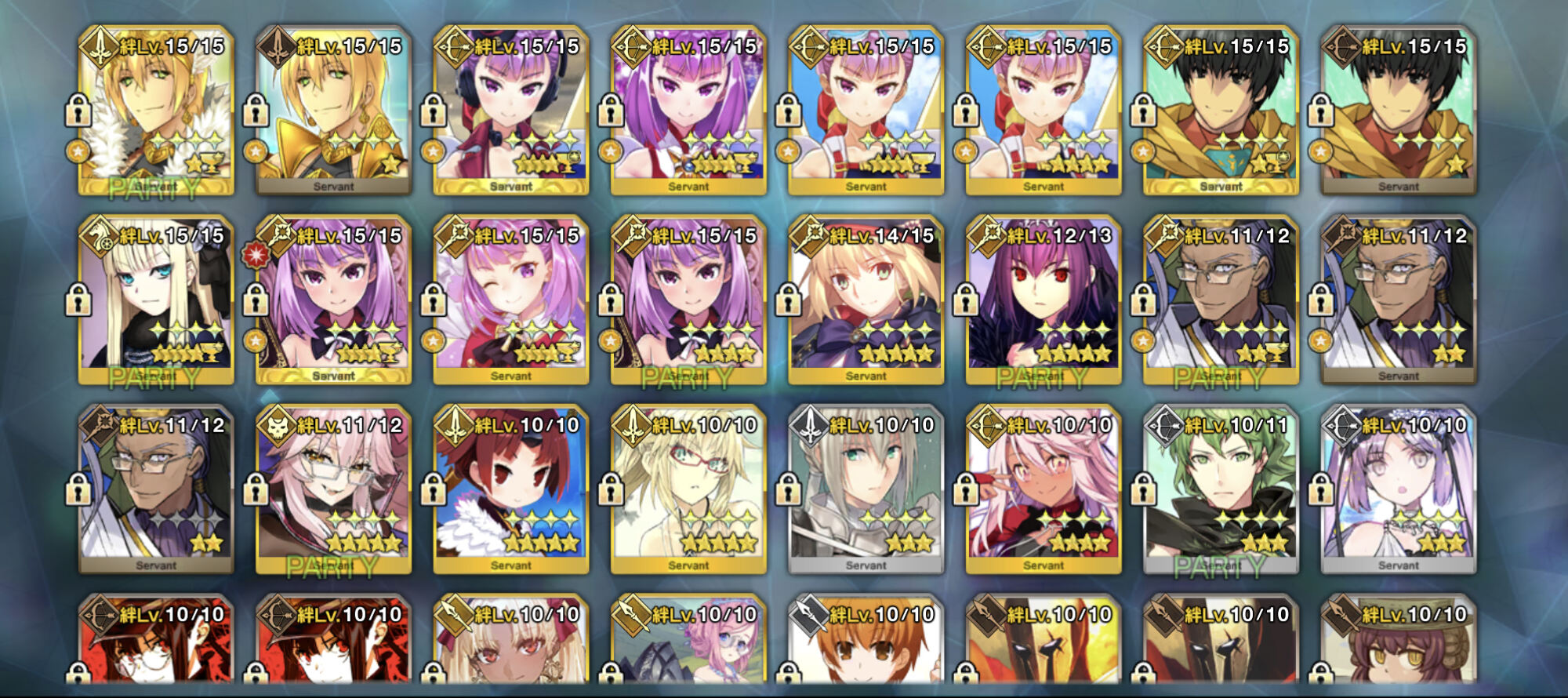Open the purple-haired Archer wearing headphones
1568x698 pixels.
click(511, 111)
